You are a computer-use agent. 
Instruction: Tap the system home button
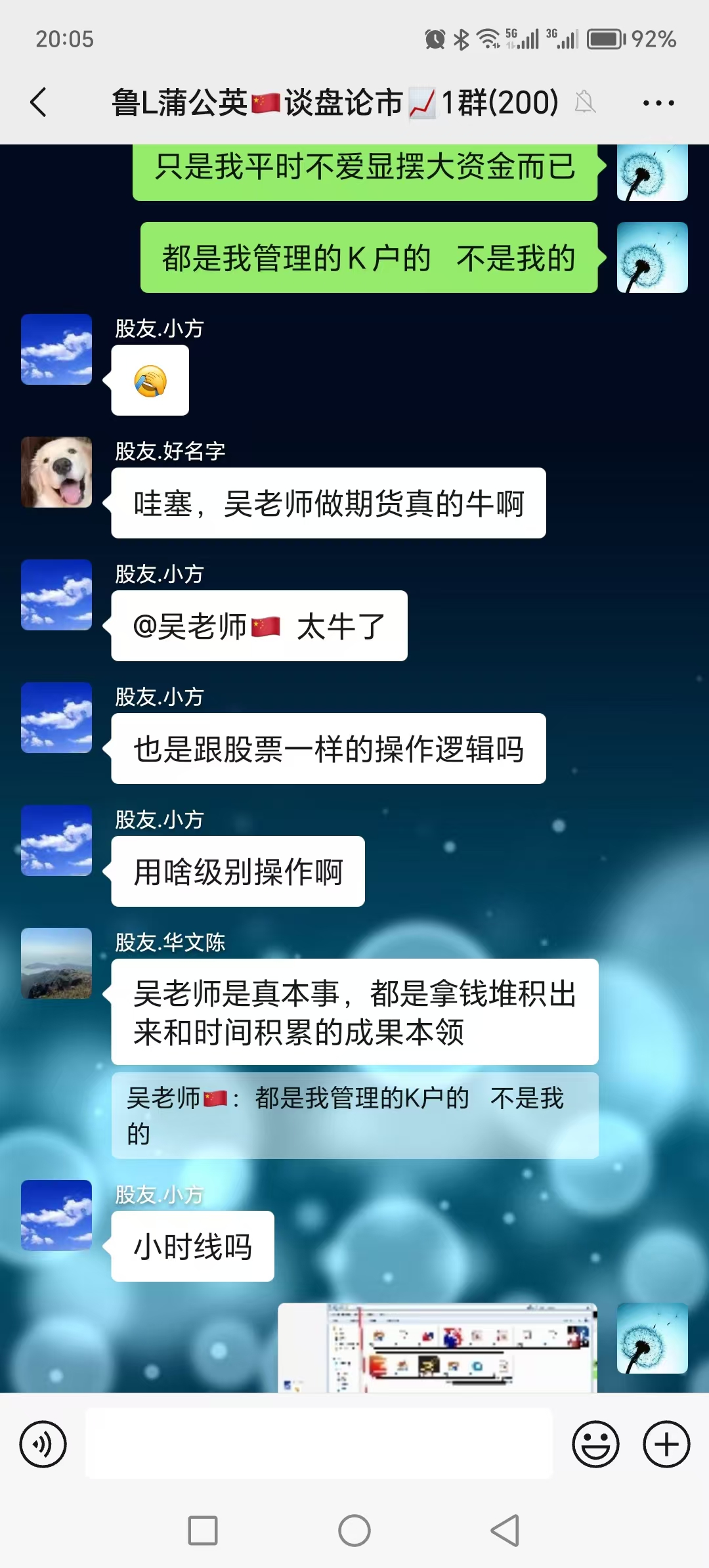pos(354,1531)
